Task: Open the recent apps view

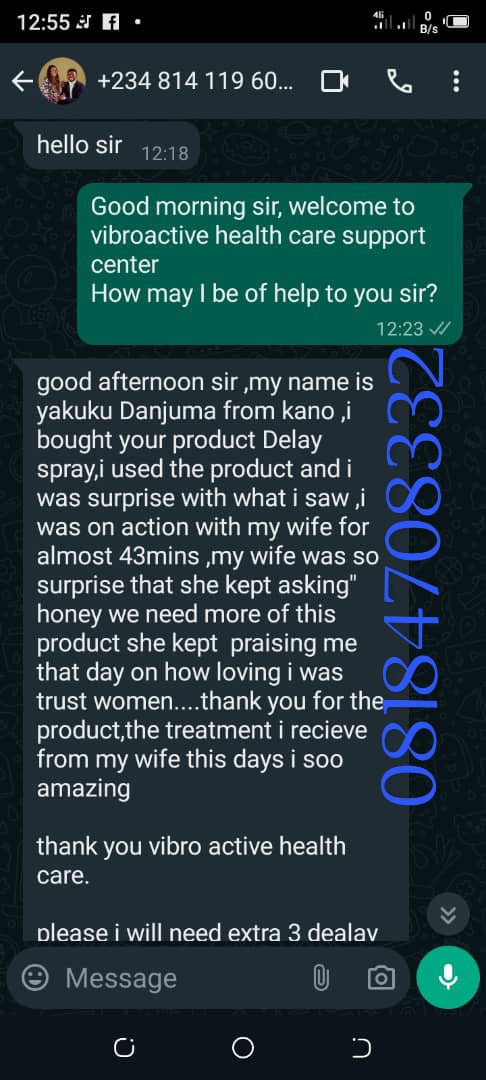Action: [124, 1048]
